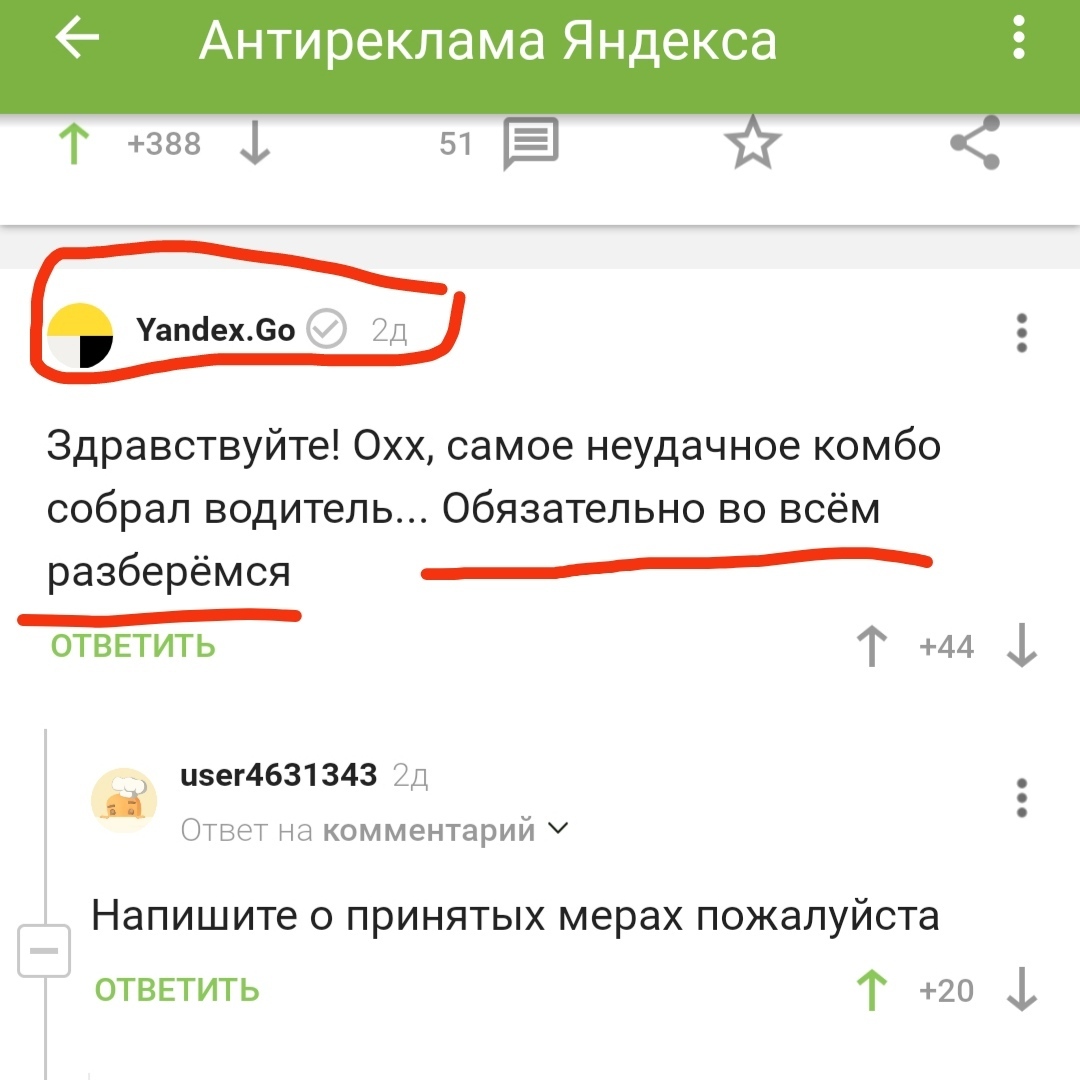Downvote user4631343's comment
This screenshot has height=1080, width=1080.
[1021, 990]
